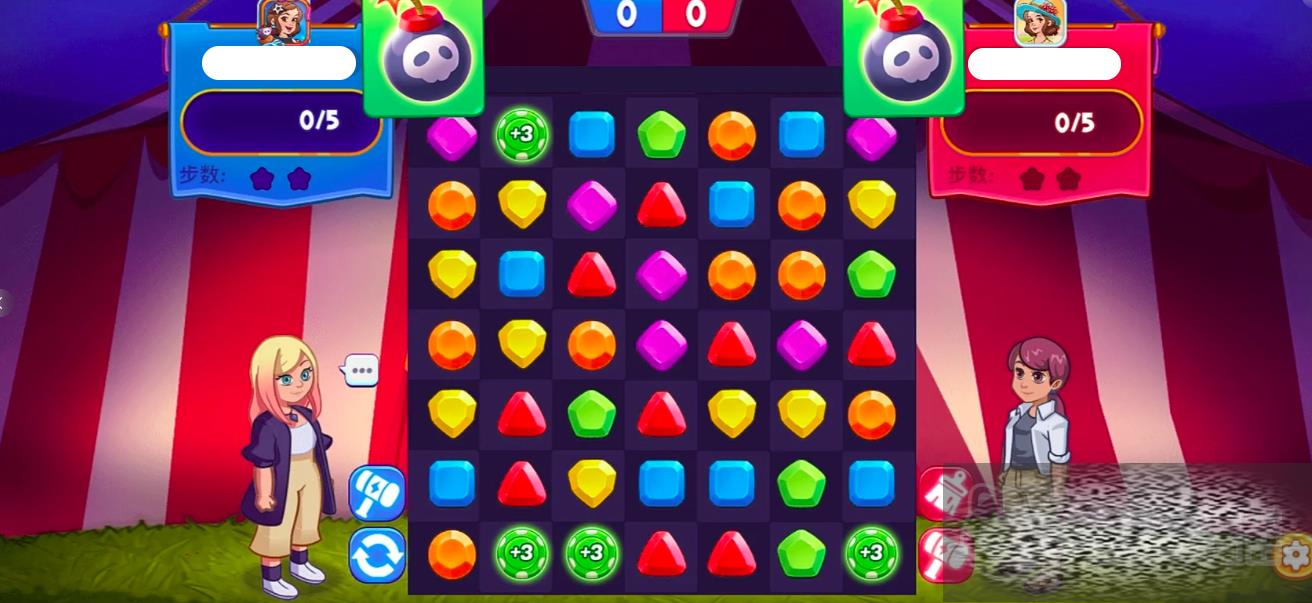Select the +3 chip next to the orange gem

point(522,553)
